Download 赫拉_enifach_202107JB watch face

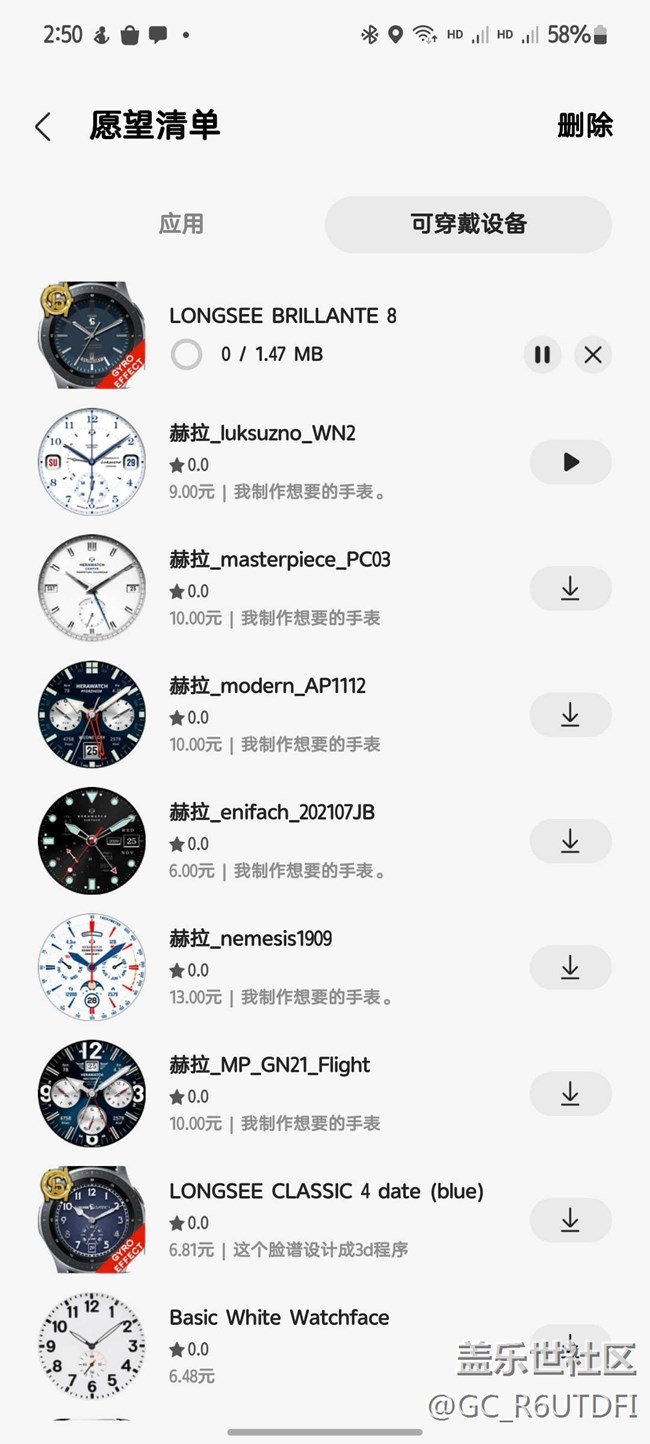click(x=570, y=842)
